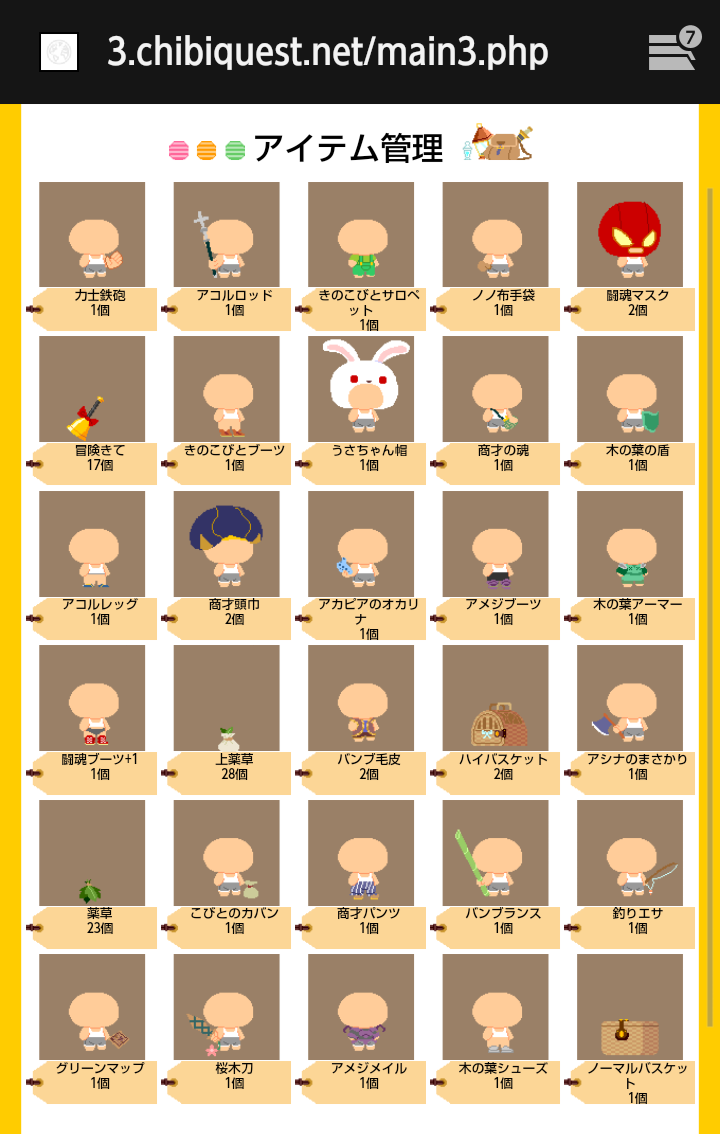The height and width of the screenshot is (1134, 720).
Task: Select the ハイバスケット item
Action: [496, 698]
